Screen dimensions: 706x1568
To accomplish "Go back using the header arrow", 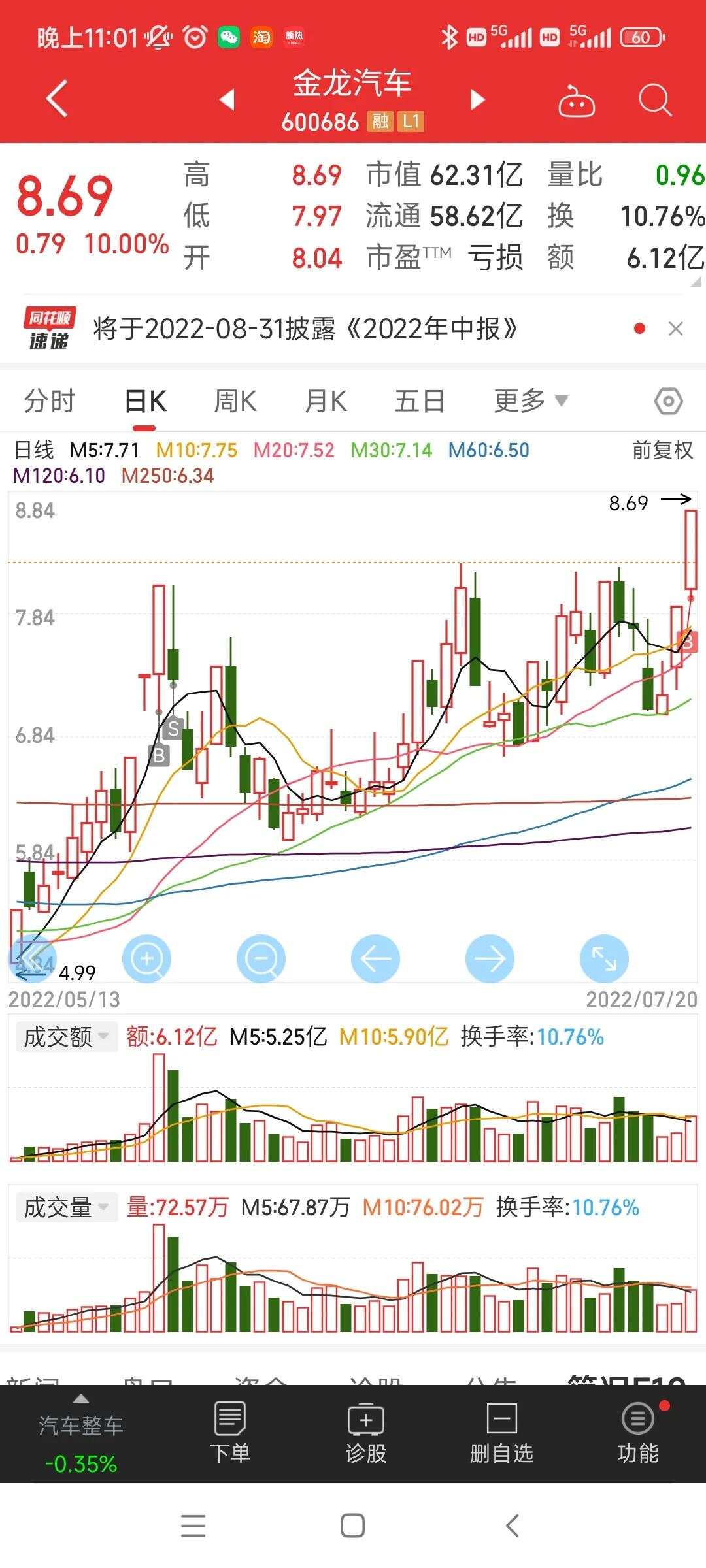I will click(58, 99).
